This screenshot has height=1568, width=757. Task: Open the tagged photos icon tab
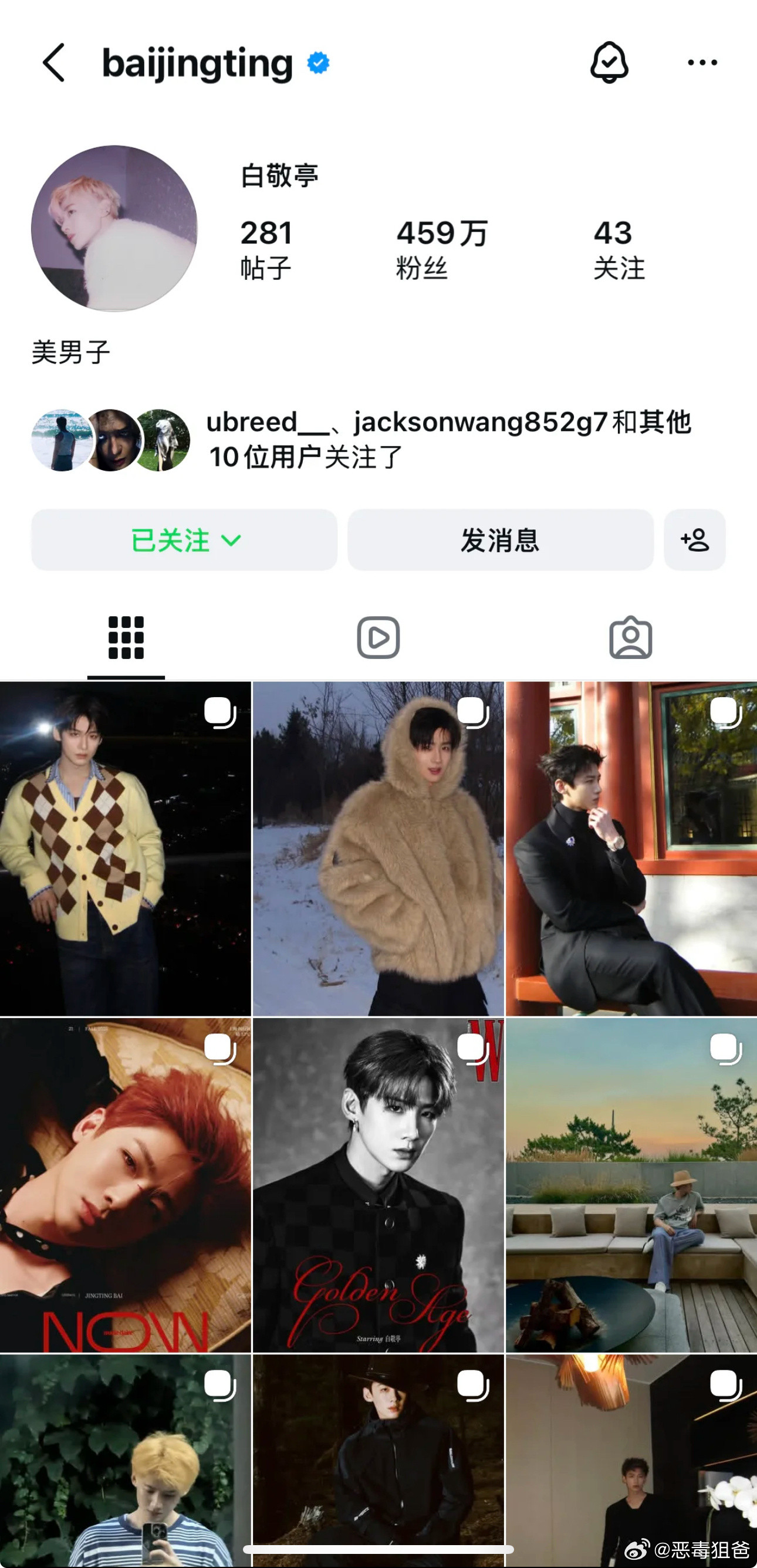631,637
